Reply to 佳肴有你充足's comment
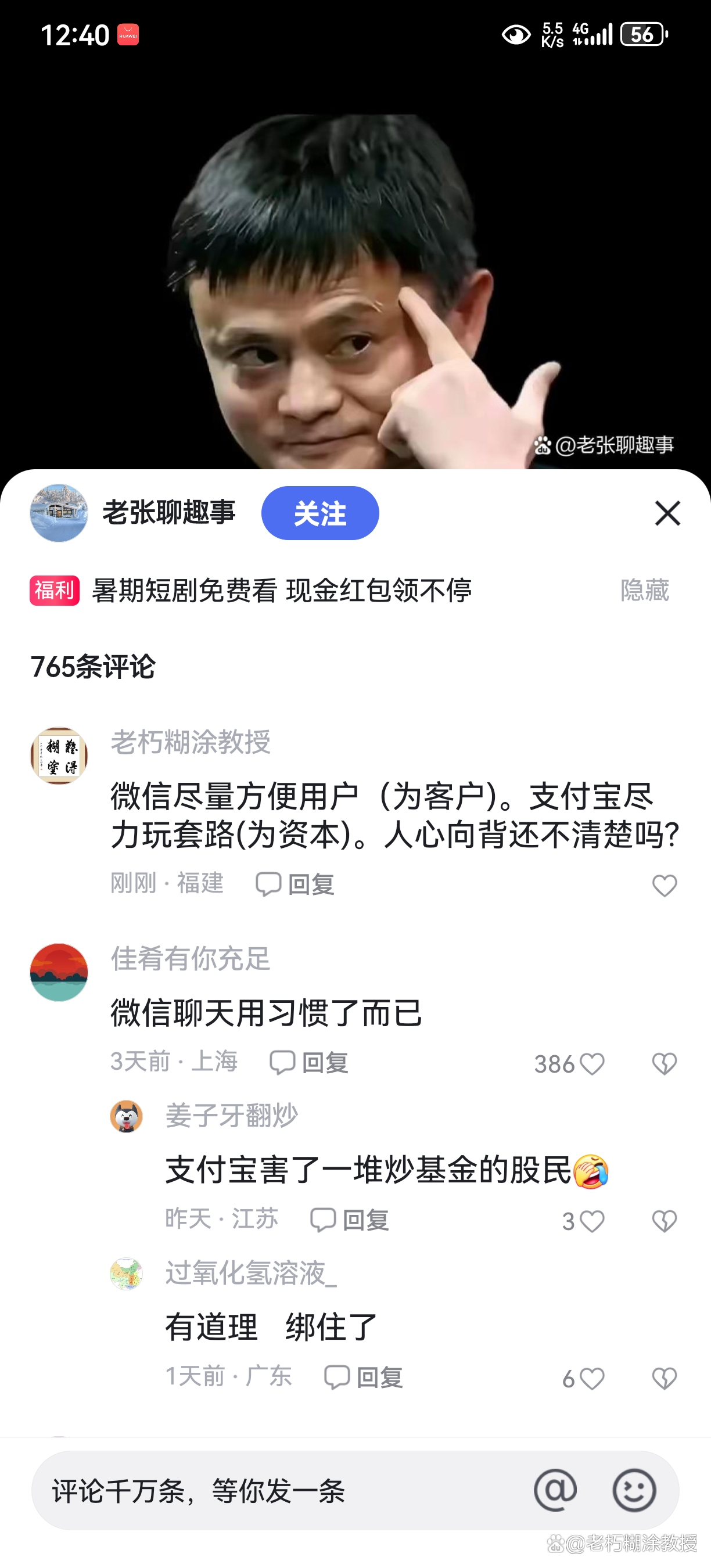711x1568 pixels. [309, 1063]
